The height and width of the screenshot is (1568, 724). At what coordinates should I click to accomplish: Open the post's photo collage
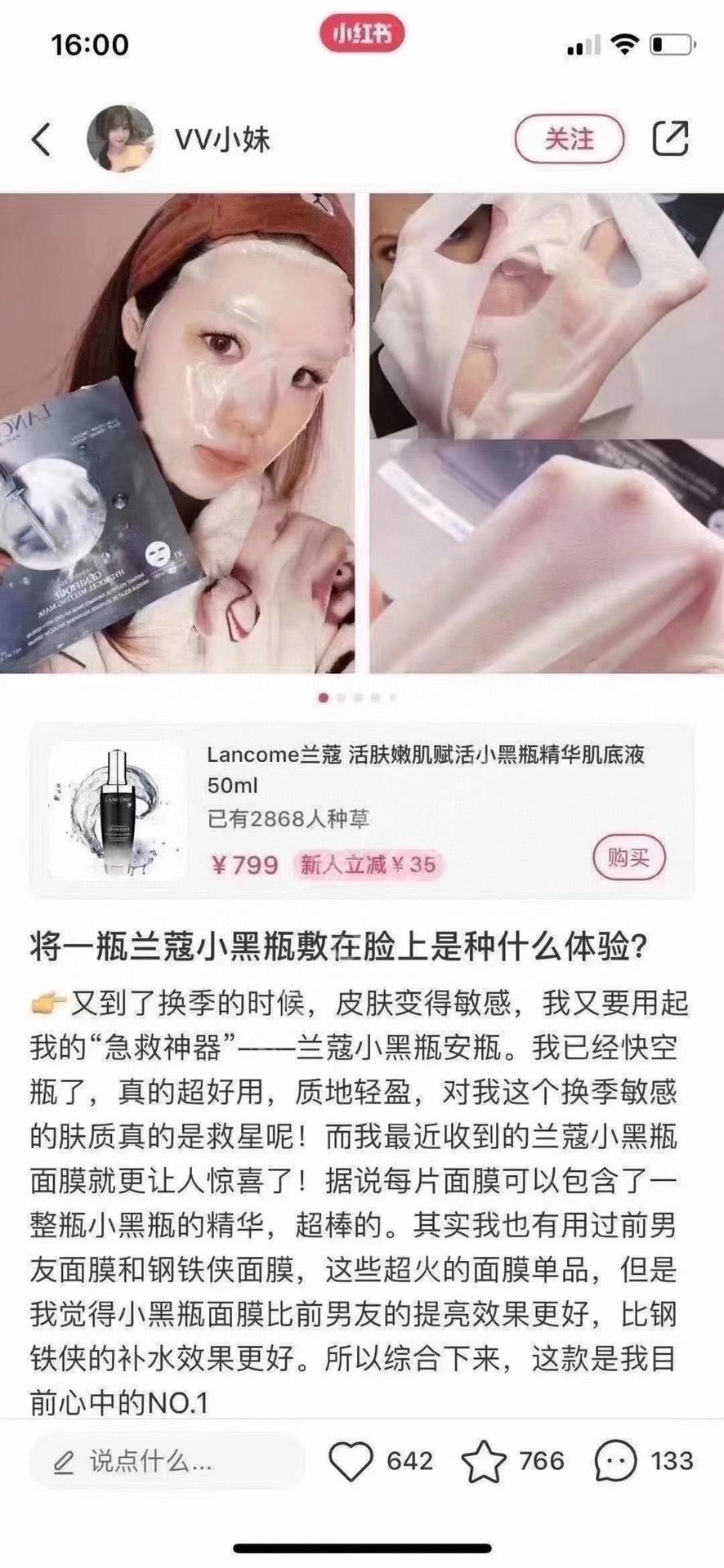362,433
